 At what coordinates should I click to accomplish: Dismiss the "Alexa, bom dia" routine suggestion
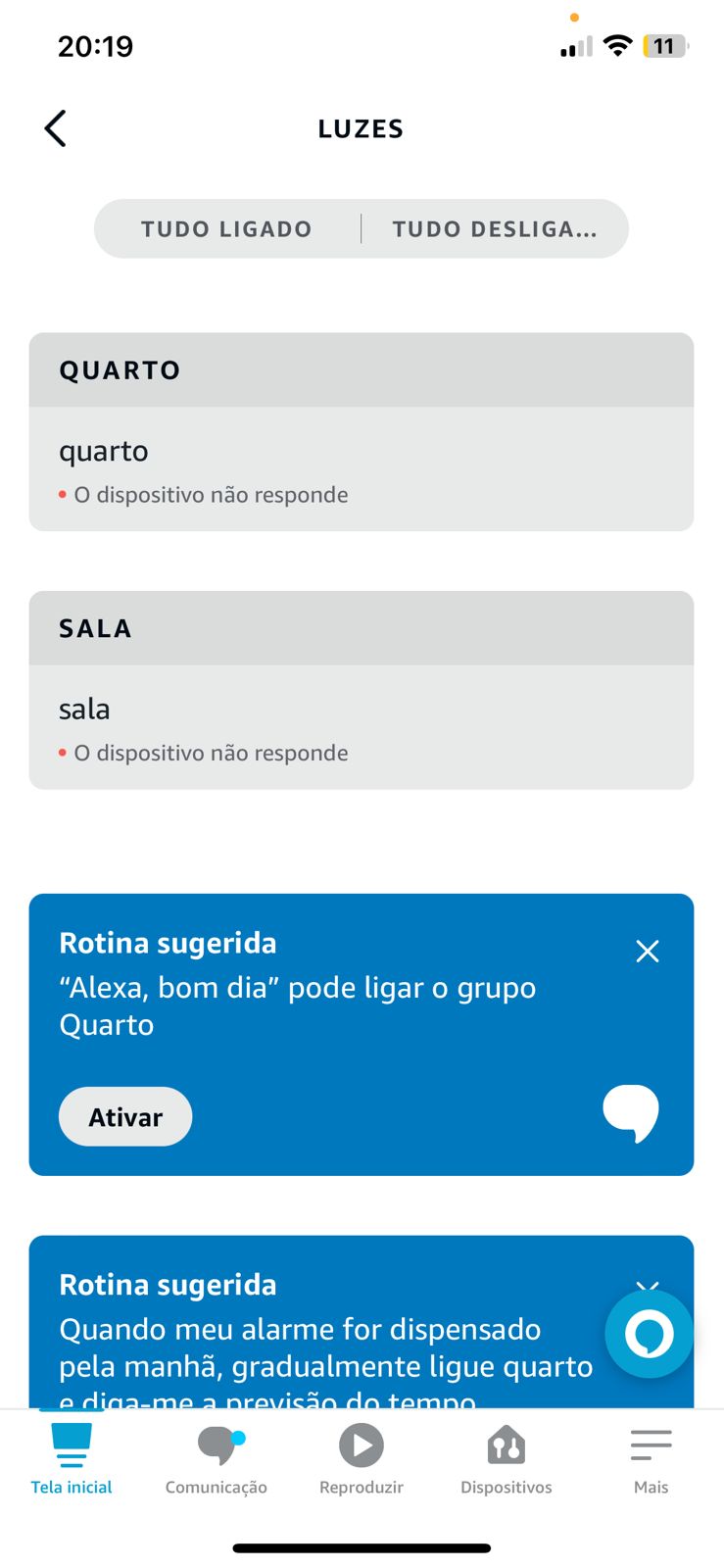point(648,951)
